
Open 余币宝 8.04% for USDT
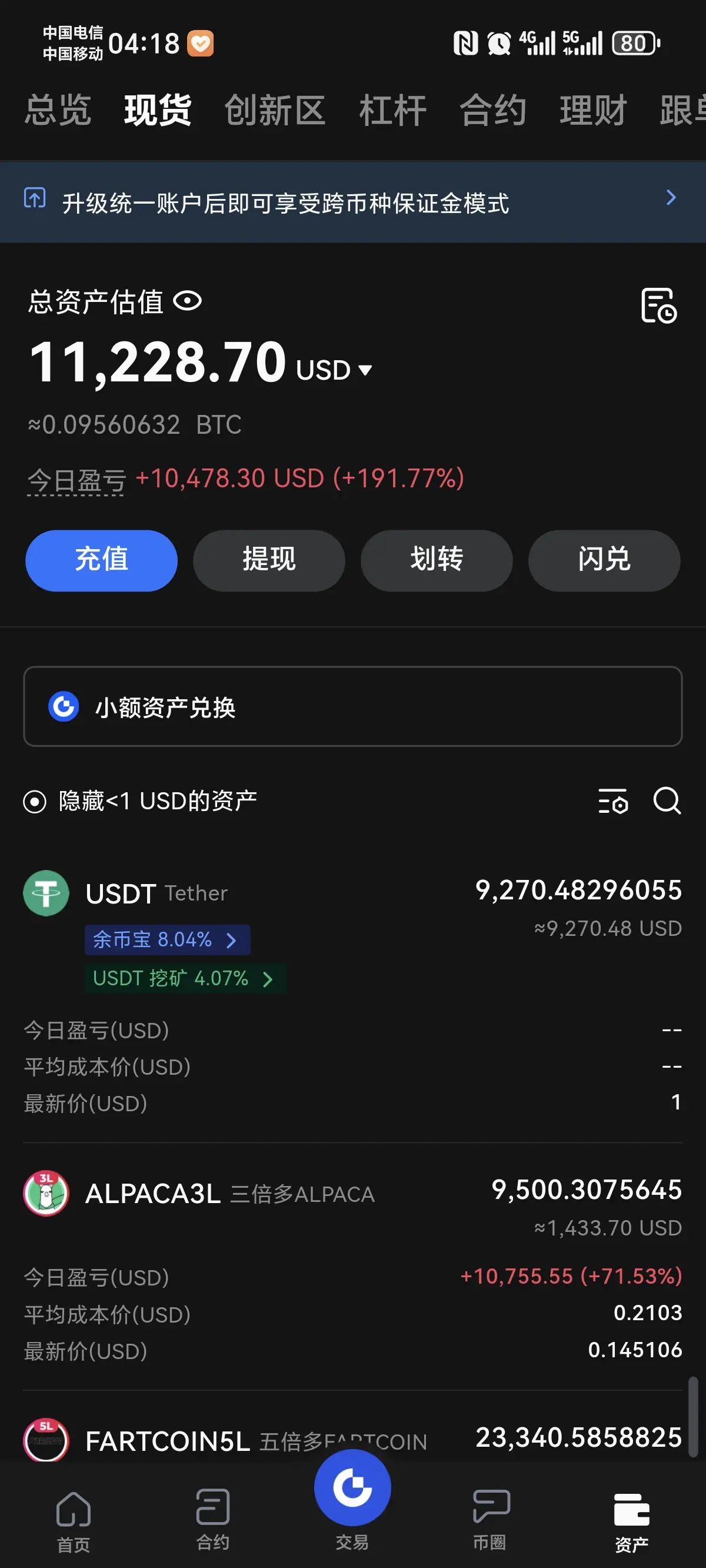(166, 940)
